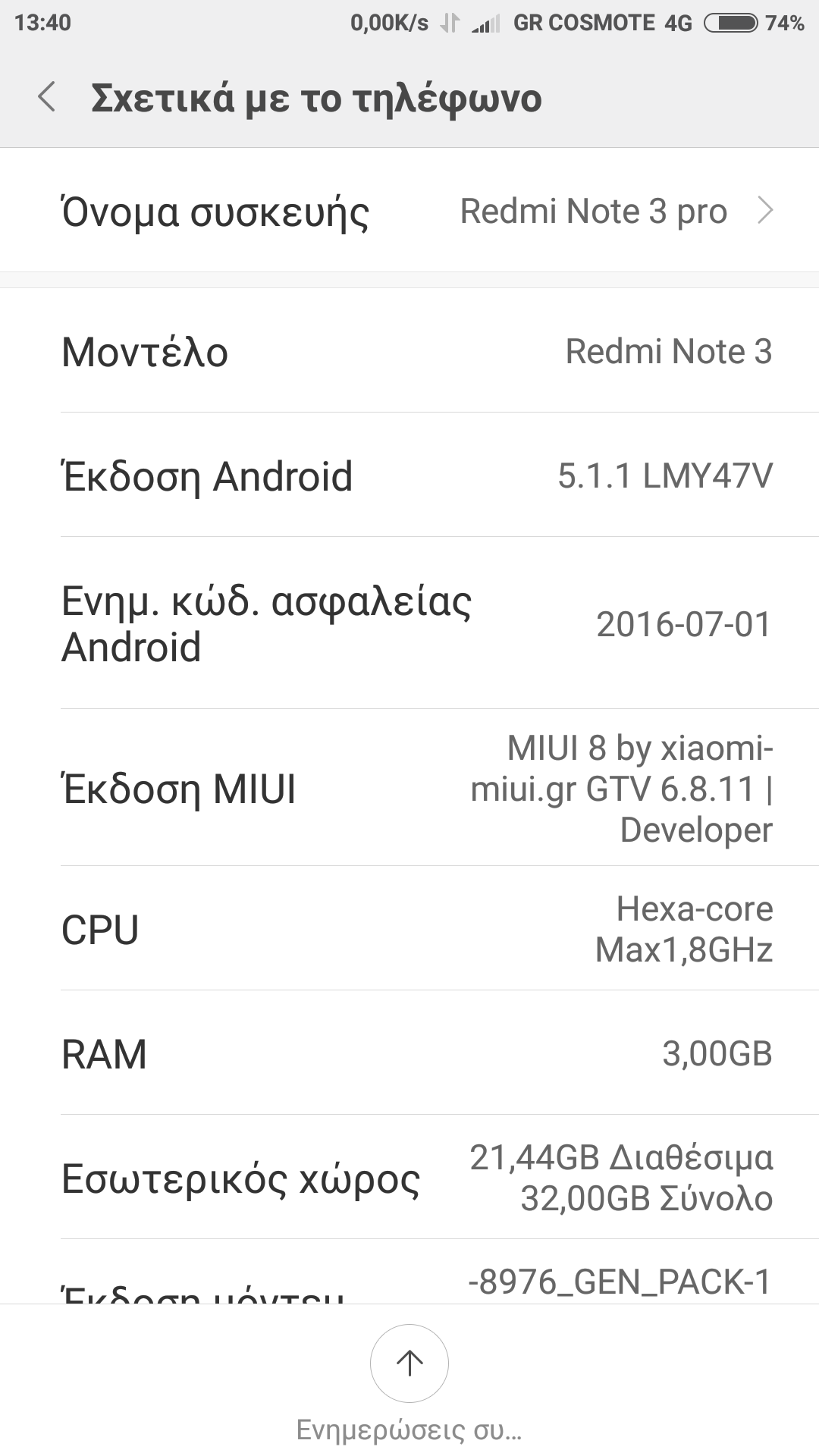Open the Εσωτερικός χώρος row
Image resolution: width=819 pixels, height=1456 pixels.
tap(409, 1178)
